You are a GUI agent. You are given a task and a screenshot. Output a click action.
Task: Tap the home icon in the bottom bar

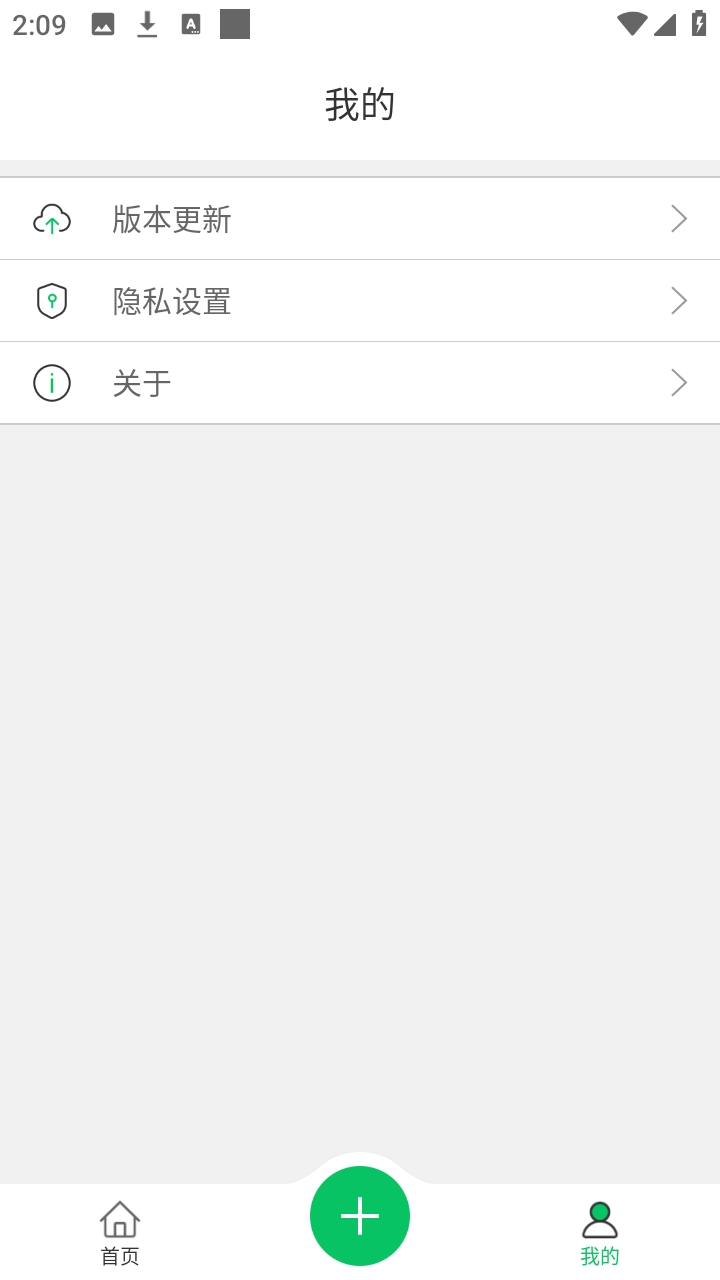tap(119, 1218)
